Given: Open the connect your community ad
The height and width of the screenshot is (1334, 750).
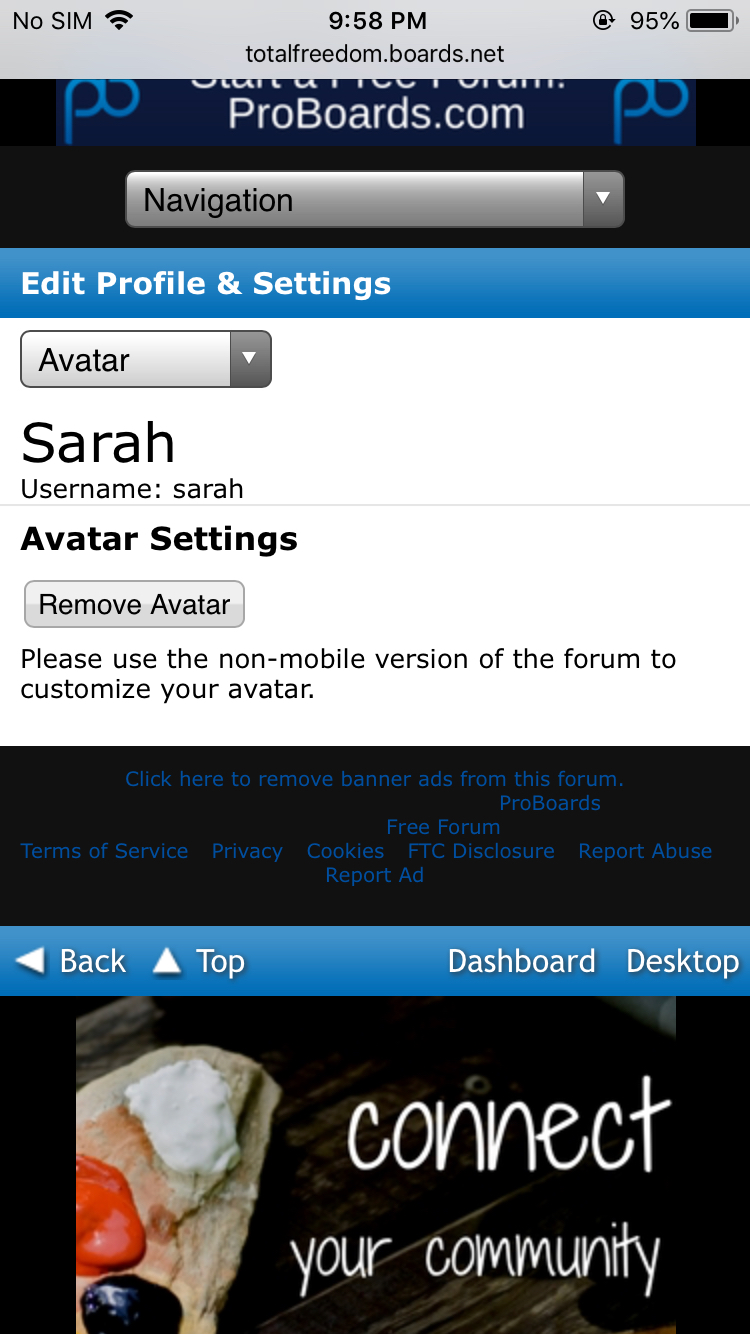Looking at the screenshot, I should pyautogui.click(x=376, y=1165).
